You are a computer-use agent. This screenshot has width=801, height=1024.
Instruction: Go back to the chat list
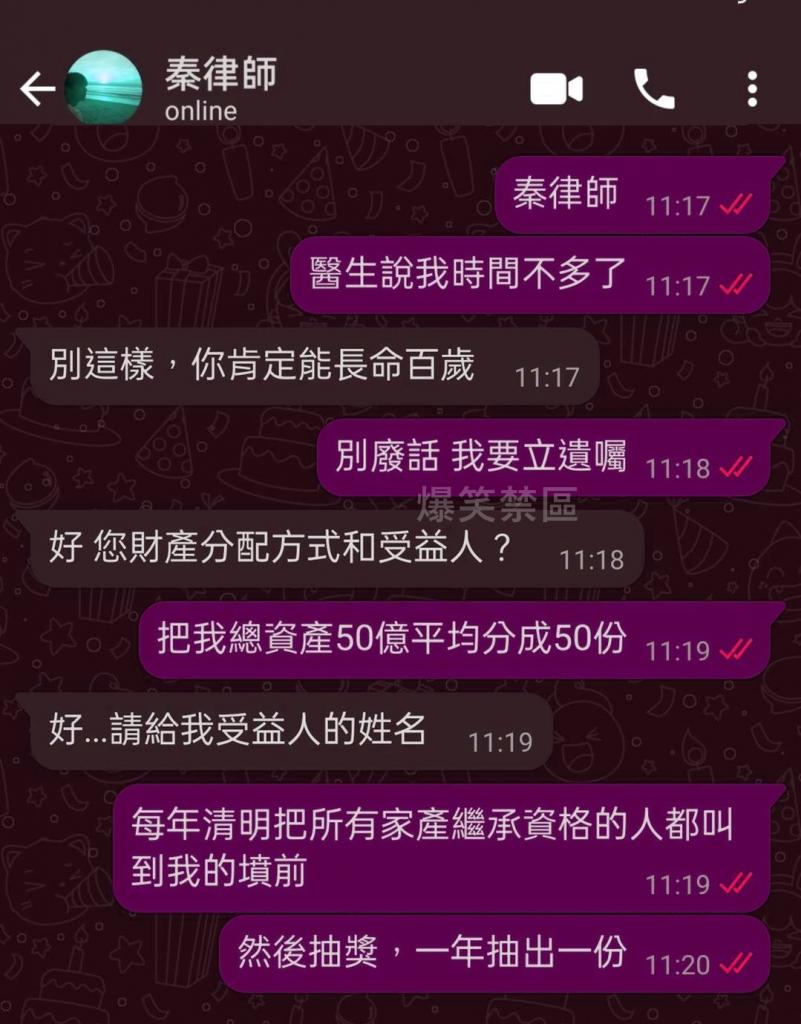(37, 90)
